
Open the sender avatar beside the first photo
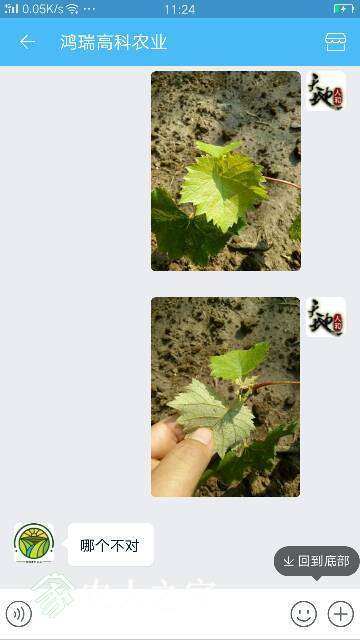326,91
